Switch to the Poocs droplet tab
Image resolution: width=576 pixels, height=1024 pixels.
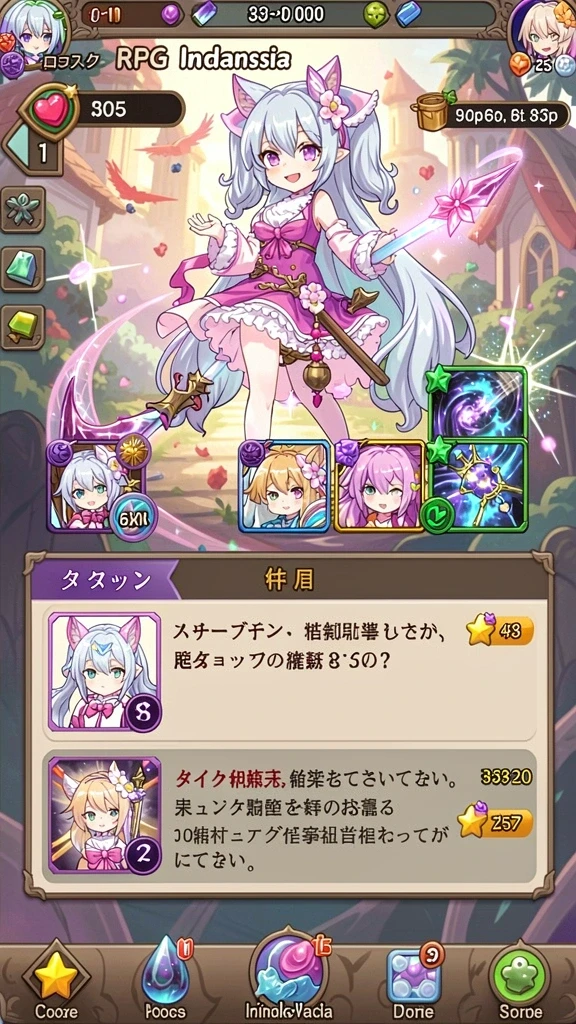point(165,980)
